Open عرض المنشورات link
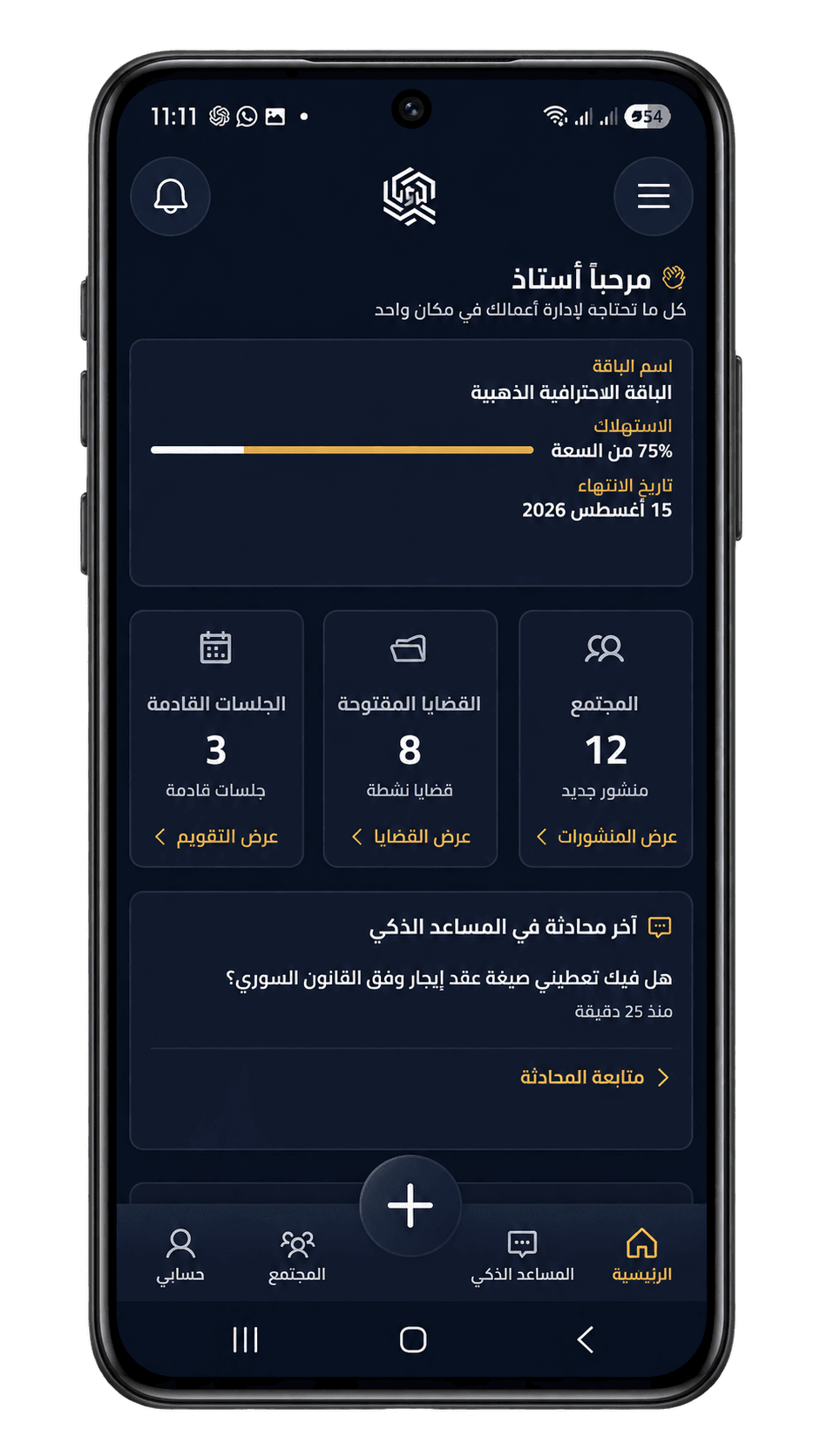The height and width of the screenshot is (1456, 820). (607, 836)
